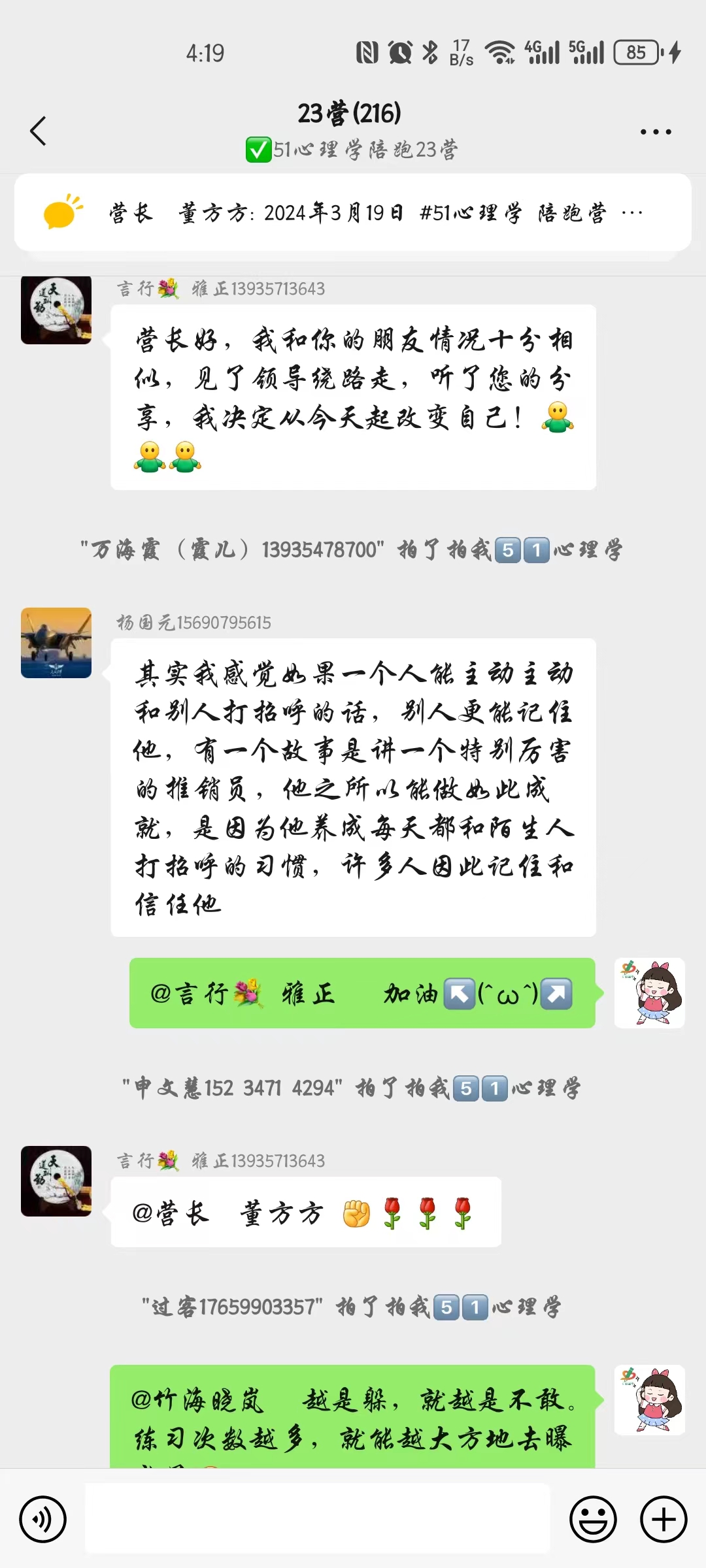Screen dimensions: 706x1568
Task: Open the plus attachments menu
Action: pos(664,1520)
